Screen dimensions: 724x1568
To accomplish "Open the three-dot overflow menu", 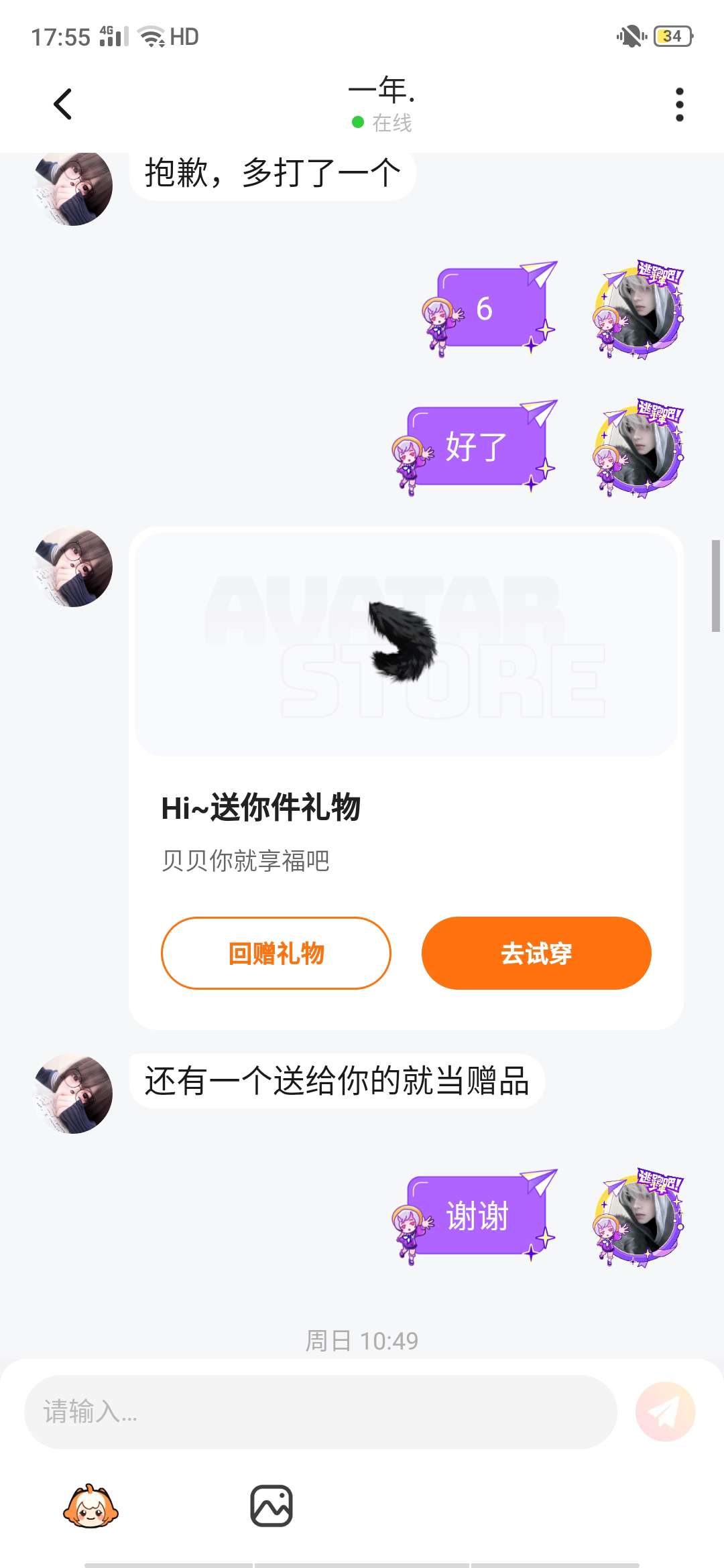I will [679, 105].
